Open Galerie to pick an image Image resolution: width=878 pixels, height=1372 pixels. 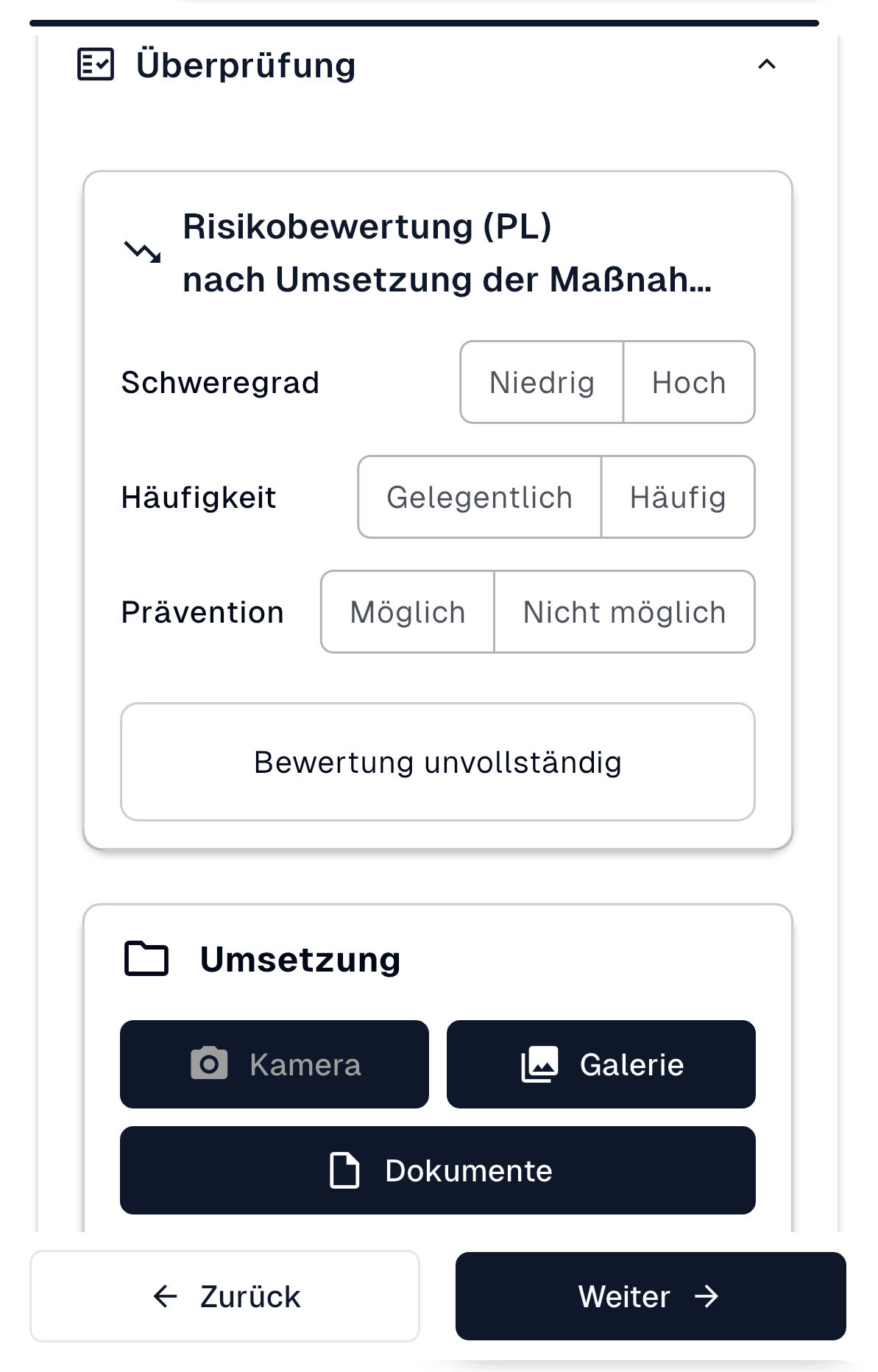600,1064
